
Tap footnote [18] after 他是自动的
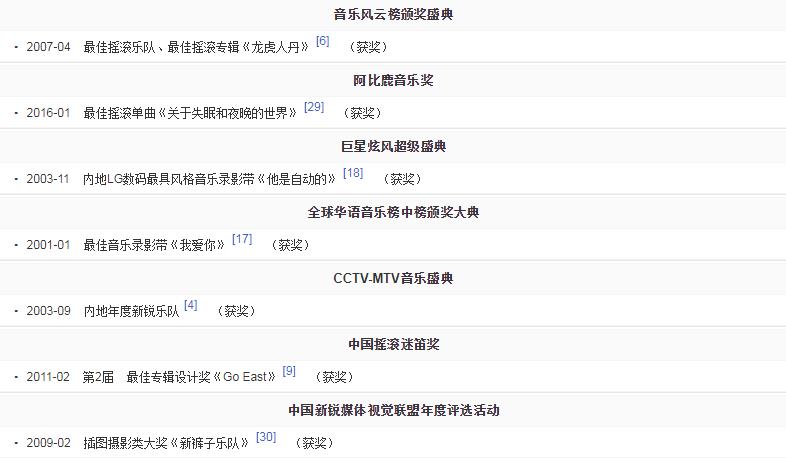pyautogui.click(x=353, y=173)
